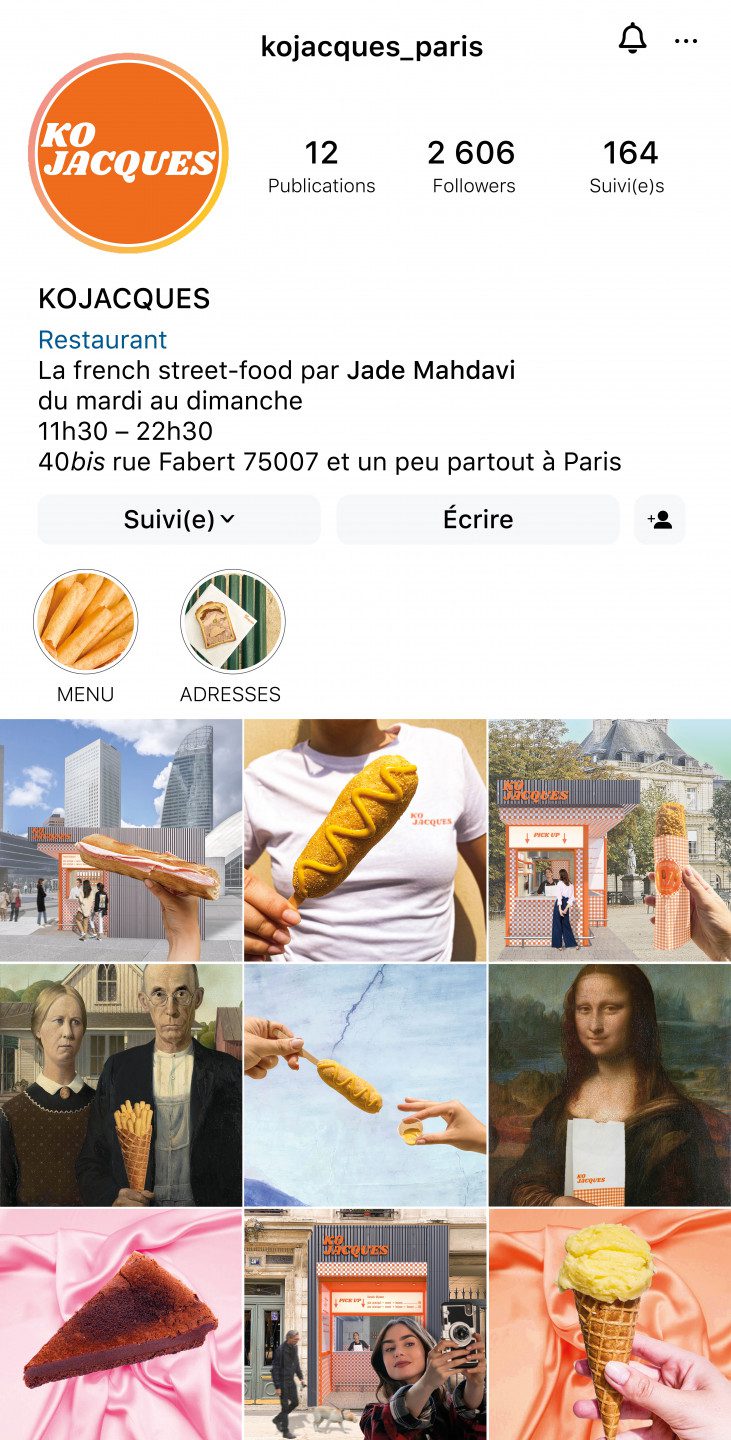The image size is (731, 1440).
Task: Open the Restaurant category link
Action: click(102, 340)
